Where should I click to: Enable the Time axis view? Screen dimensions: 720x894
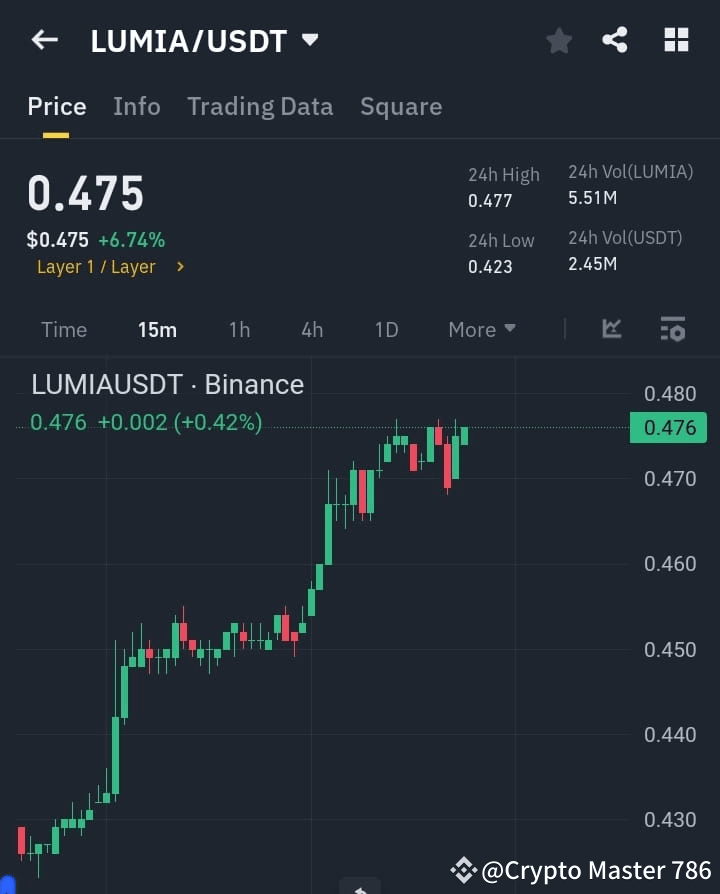[64, 329]
